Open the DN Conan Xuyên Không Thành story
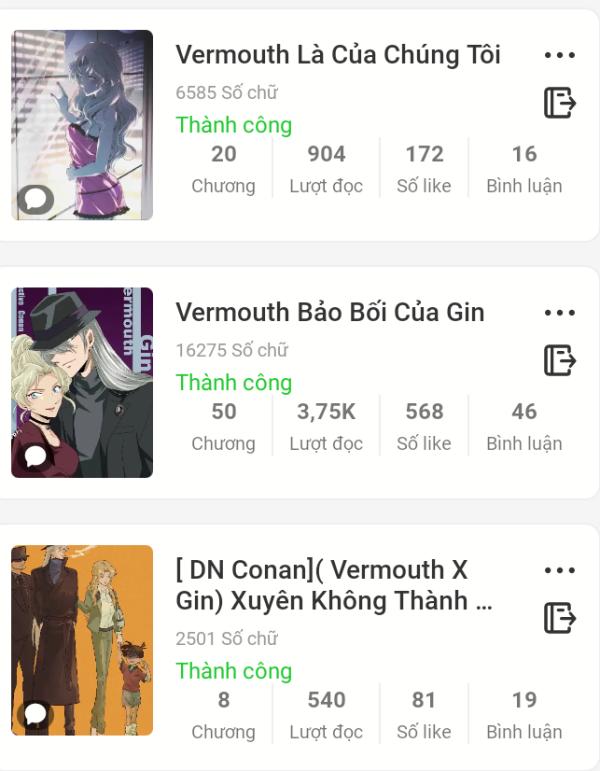 [333, 585]
